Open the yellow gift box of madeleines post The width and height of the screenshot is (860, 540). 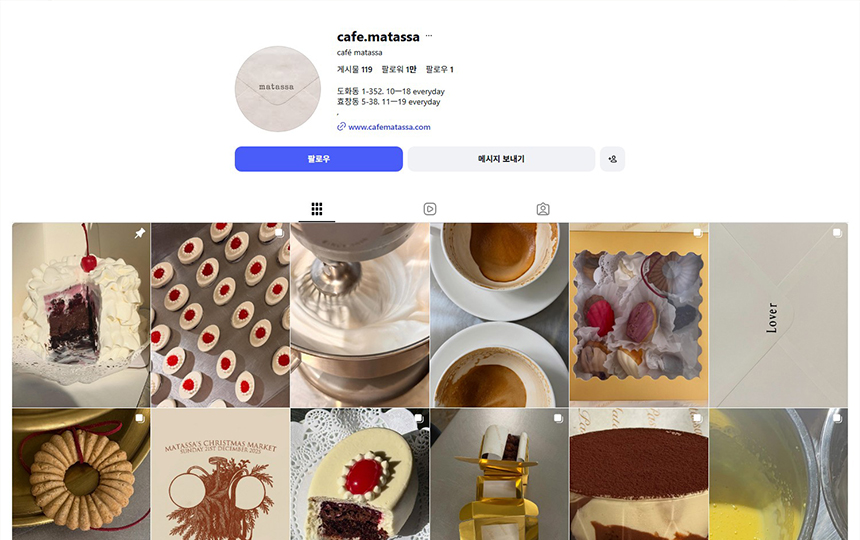(639, 314)
